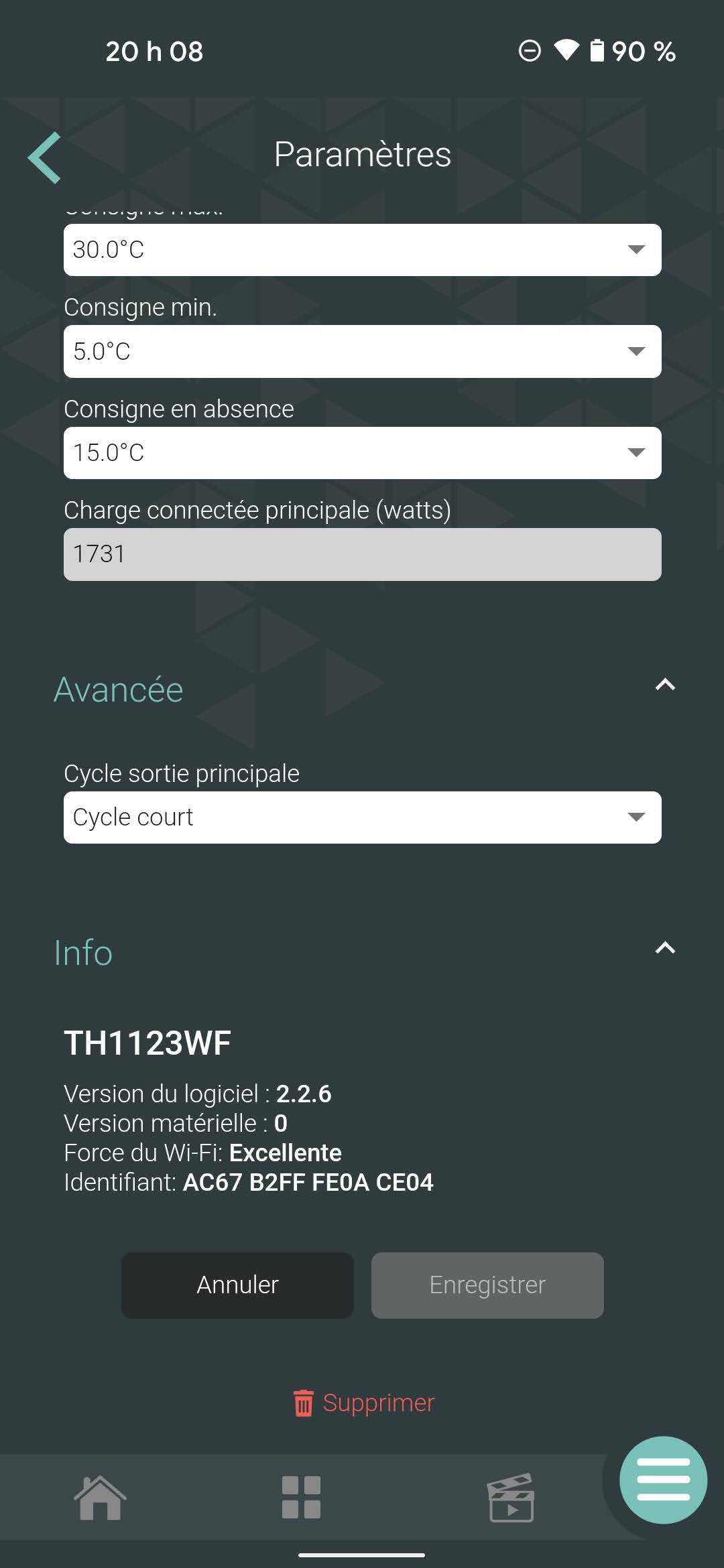
Task: Tap the Annuler button
Action: click(x=237, y=1285)
